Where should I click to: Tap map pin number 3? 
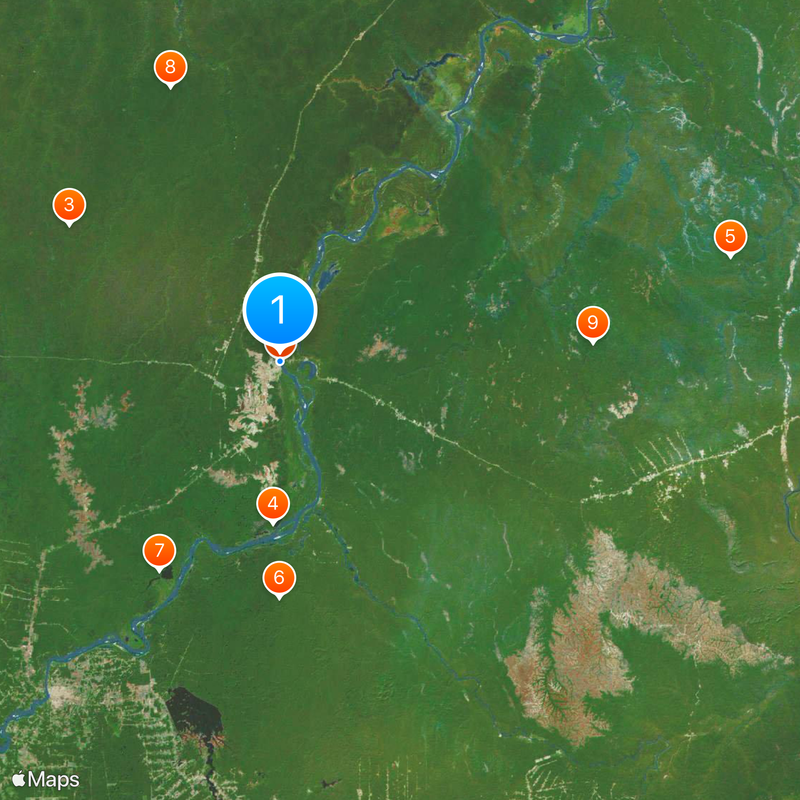click(69, 206)
